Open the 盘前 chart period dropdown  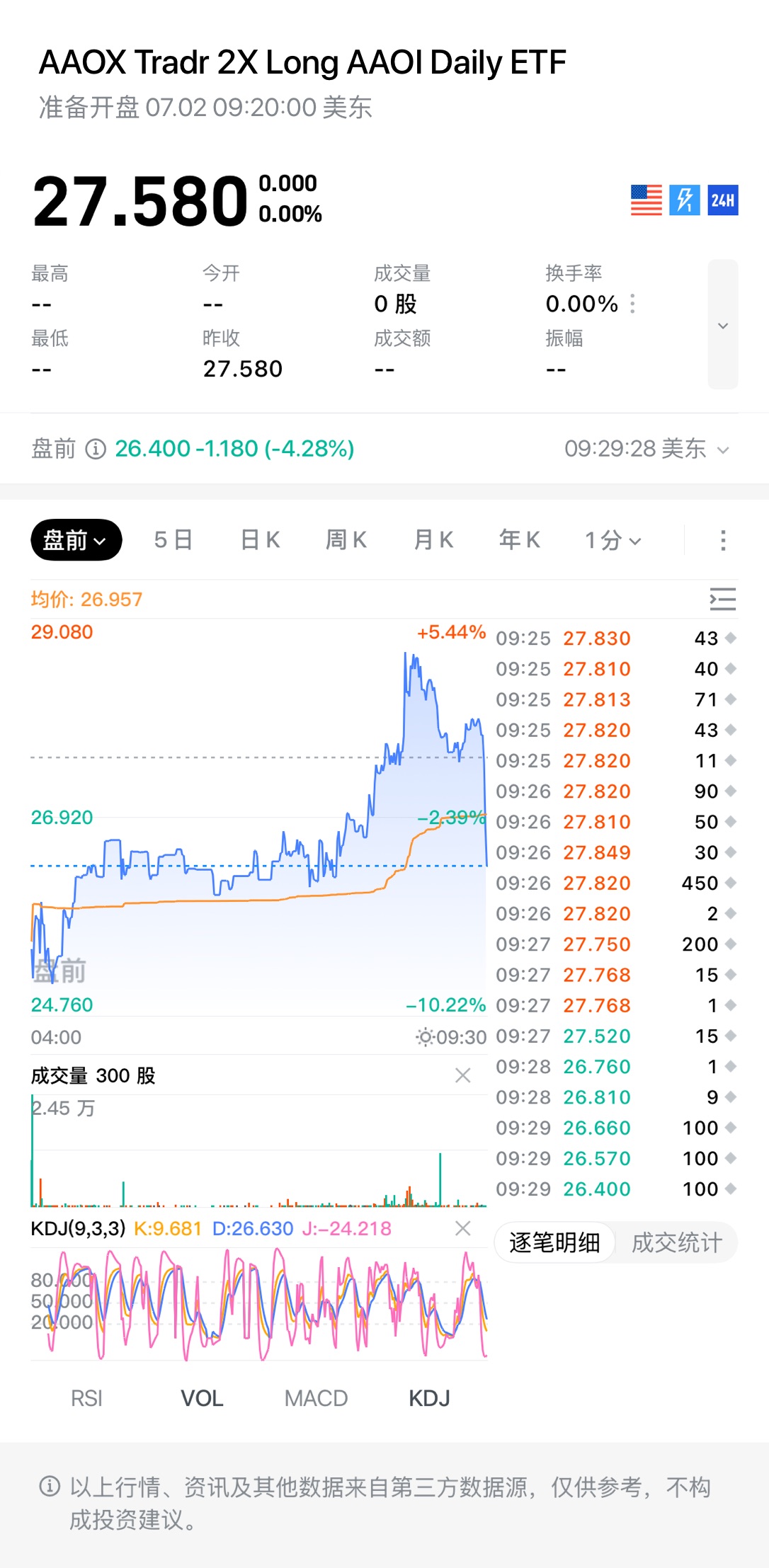click(x=76, y=540)
